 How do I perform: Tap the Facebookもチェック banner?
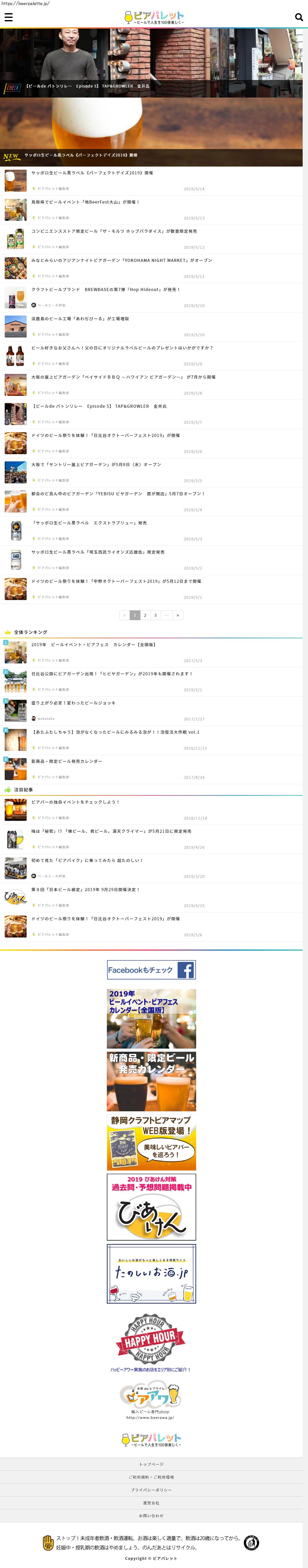click(x=151, y=970)
